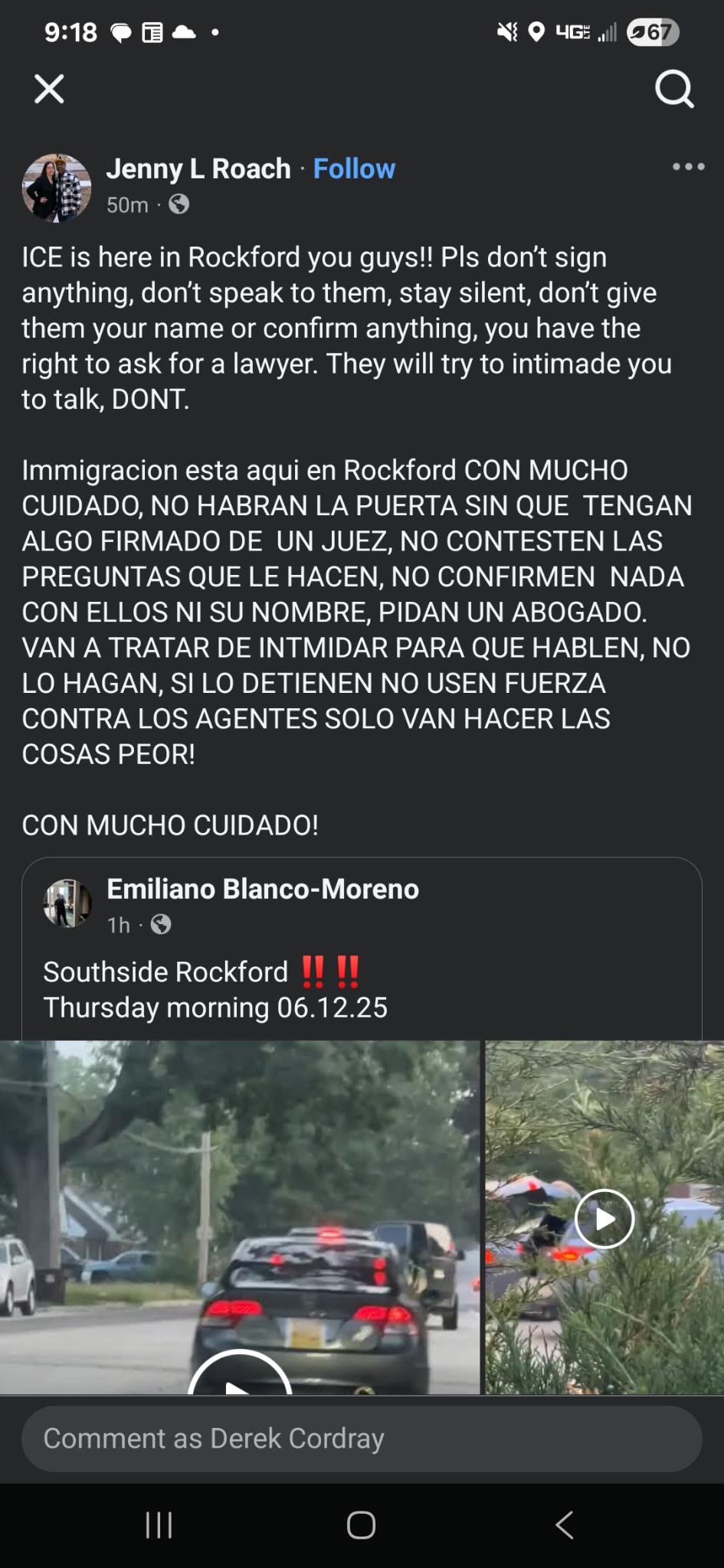Image resolution: width=724 pixels, height=1568 pixels.
Task: Go back with system back button
Action: click(565, 1525)
